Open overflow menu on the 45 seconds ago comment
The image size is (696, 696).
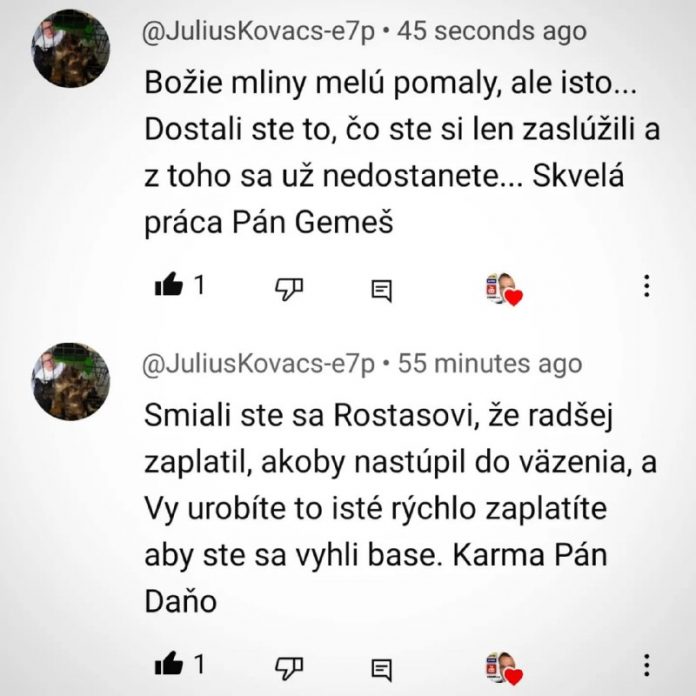click(647, 286)
